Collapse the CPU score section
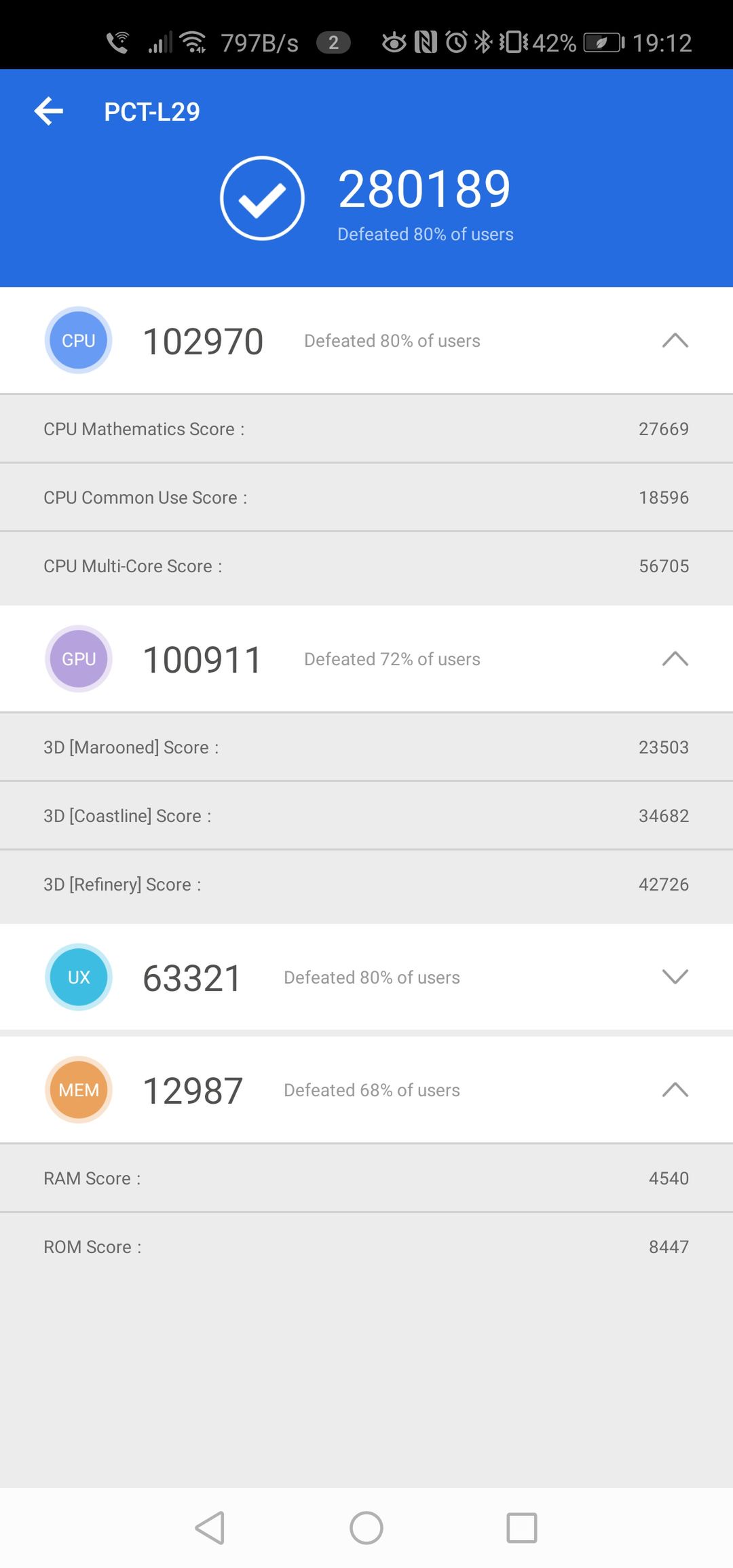Screen dimensions: 733x1568 (x=675, y=341)
